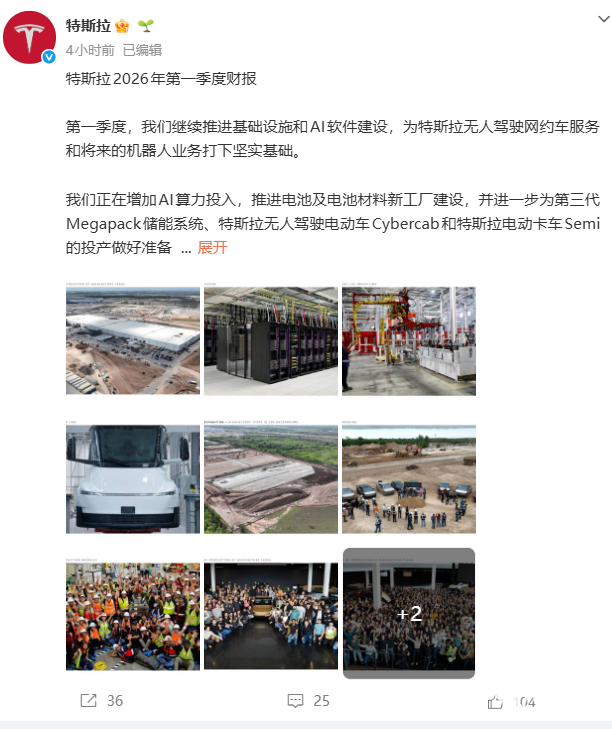Image resolution: width=612 pixels, height=729 pixels.
Task: Open the factory robot assembly photo
Action: [x=408, y=340]
